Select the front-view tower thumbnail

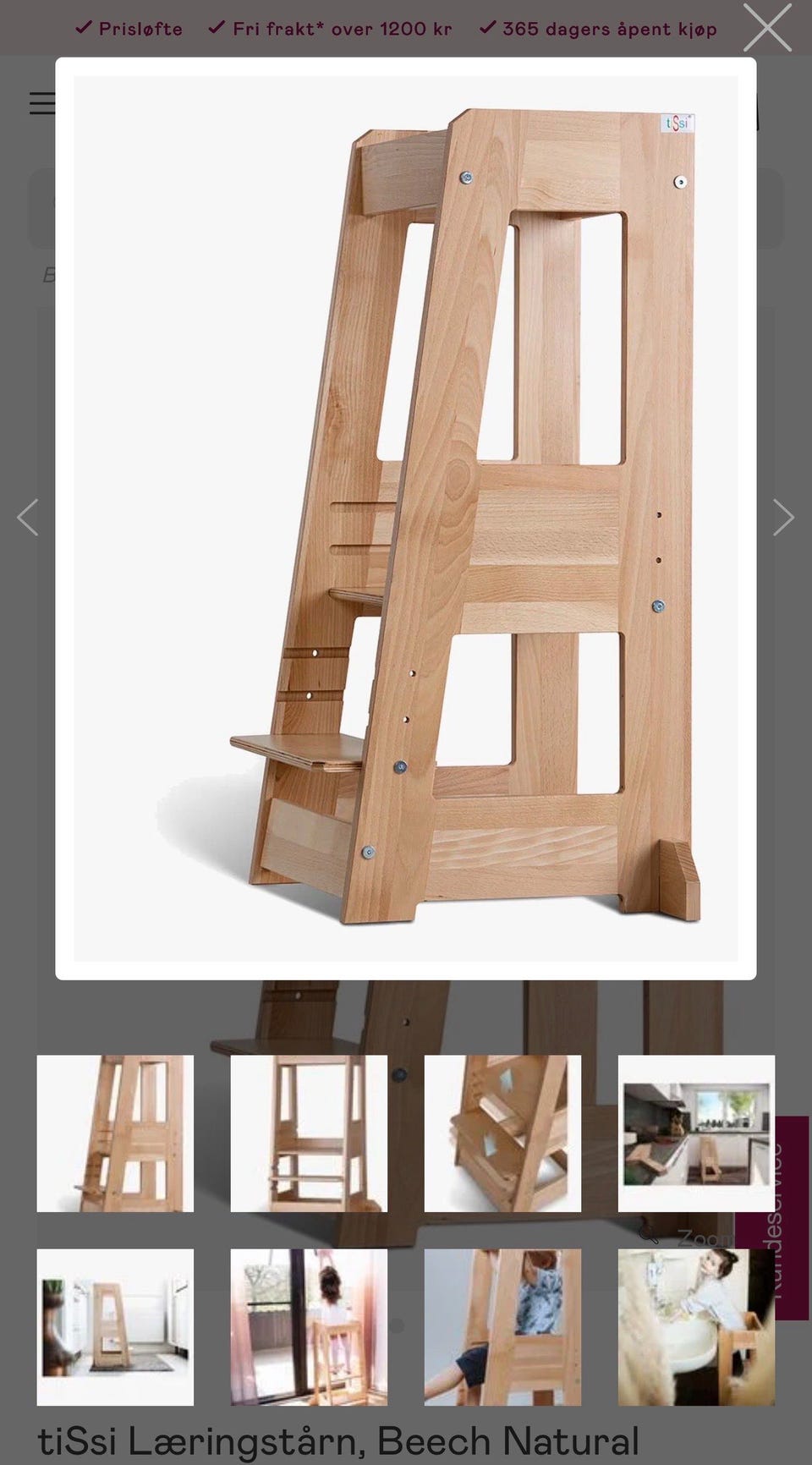click(309, 1133)
